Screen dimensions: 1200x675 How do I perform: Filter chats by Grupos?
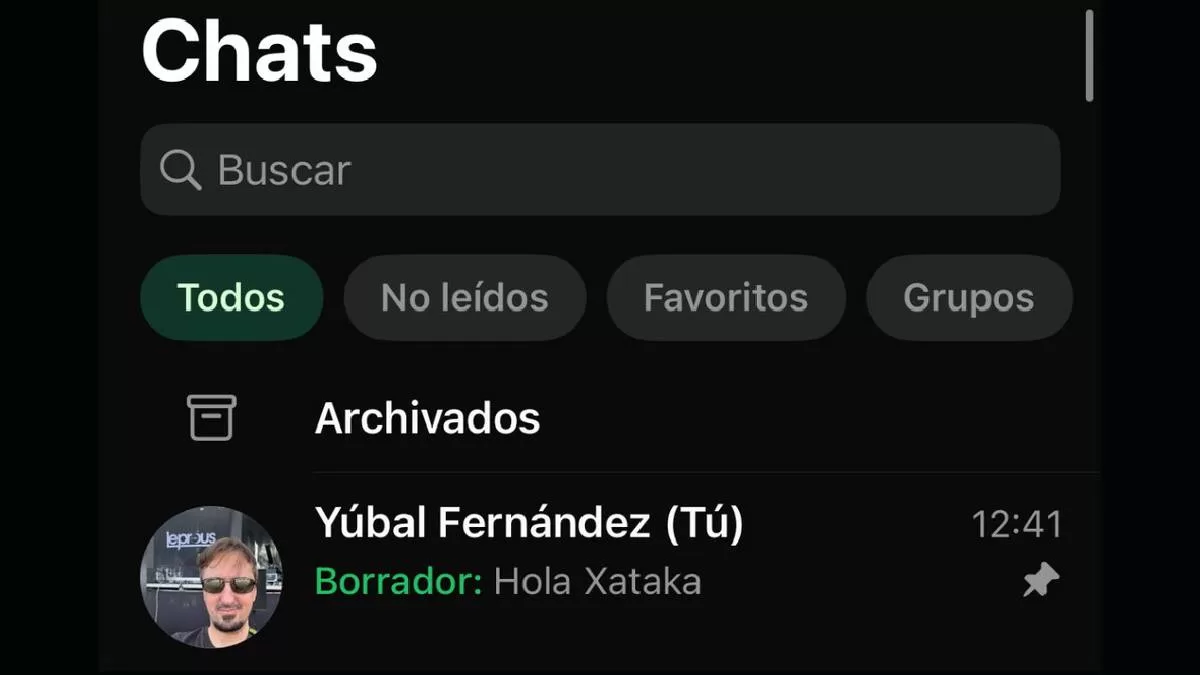pos(967,298)
